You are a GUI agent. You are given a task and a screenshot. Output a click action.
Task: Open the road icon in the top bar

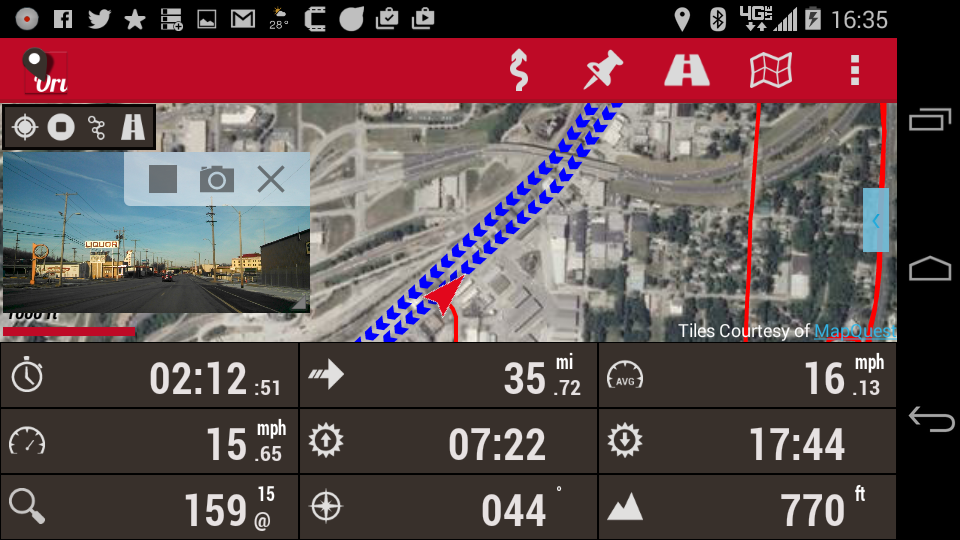point(687,71)
